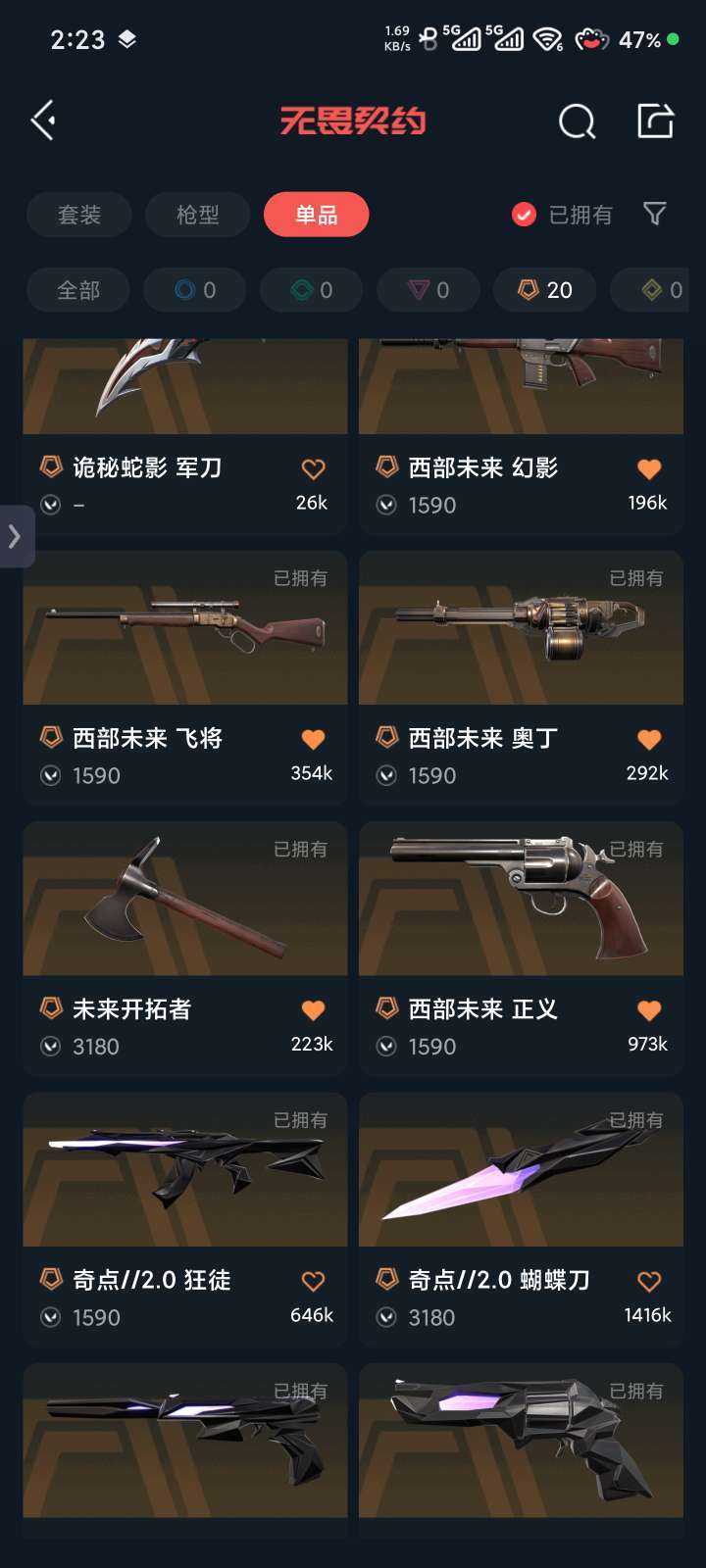
Task: Tap the blue currency filter showing 0
Action: pos(194,290)
